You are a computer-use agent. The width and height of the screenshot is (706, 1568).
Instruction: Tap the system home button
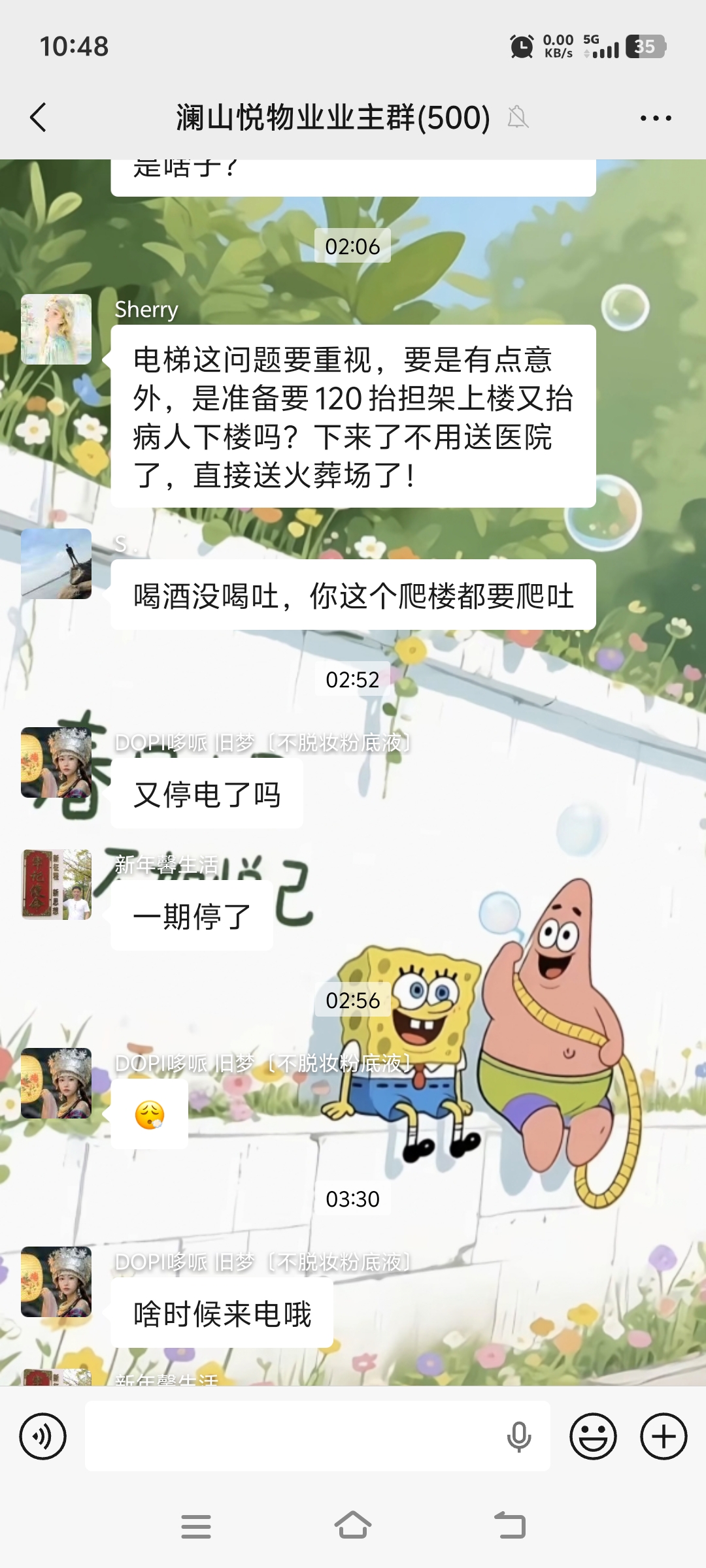click(353, 1526)
